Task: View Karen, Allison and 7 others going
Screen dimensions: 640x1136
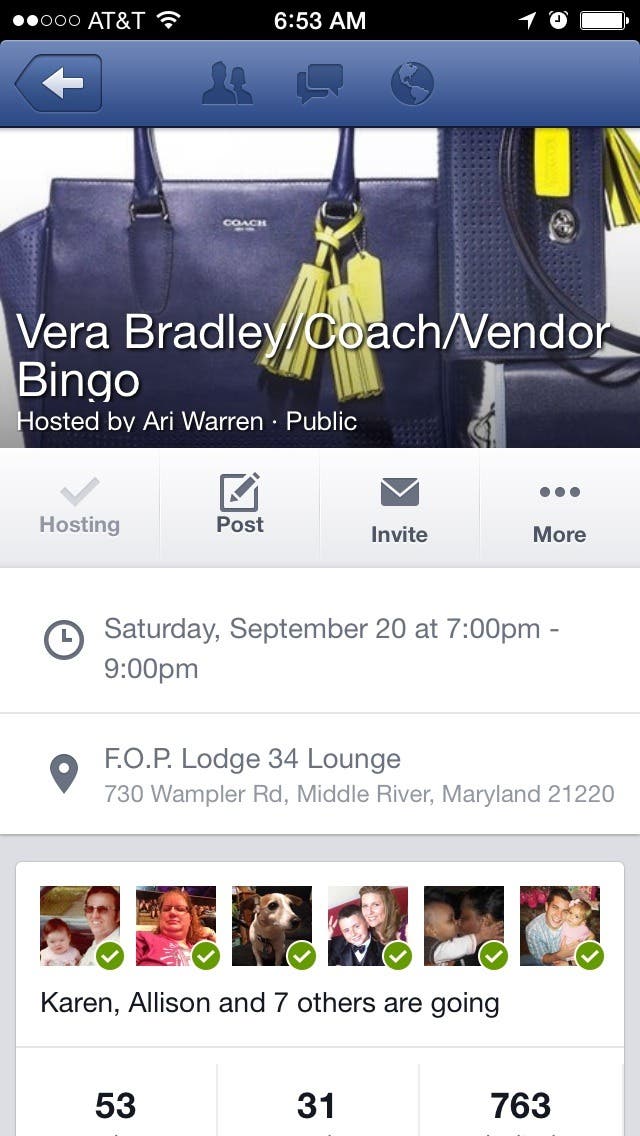Action: coord(270,1002)
